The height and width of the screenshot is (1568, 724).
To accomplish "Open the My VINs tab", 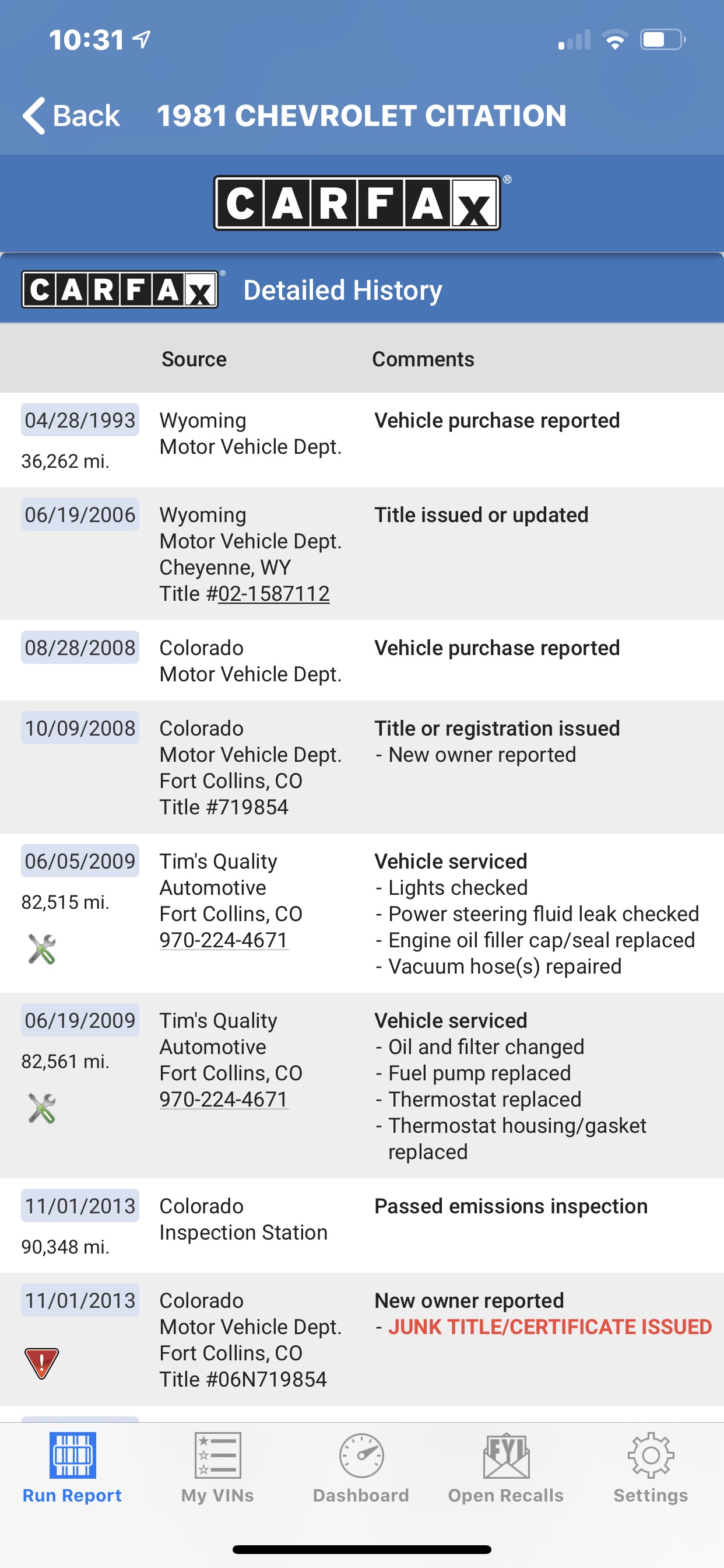I will (218, 1468).
